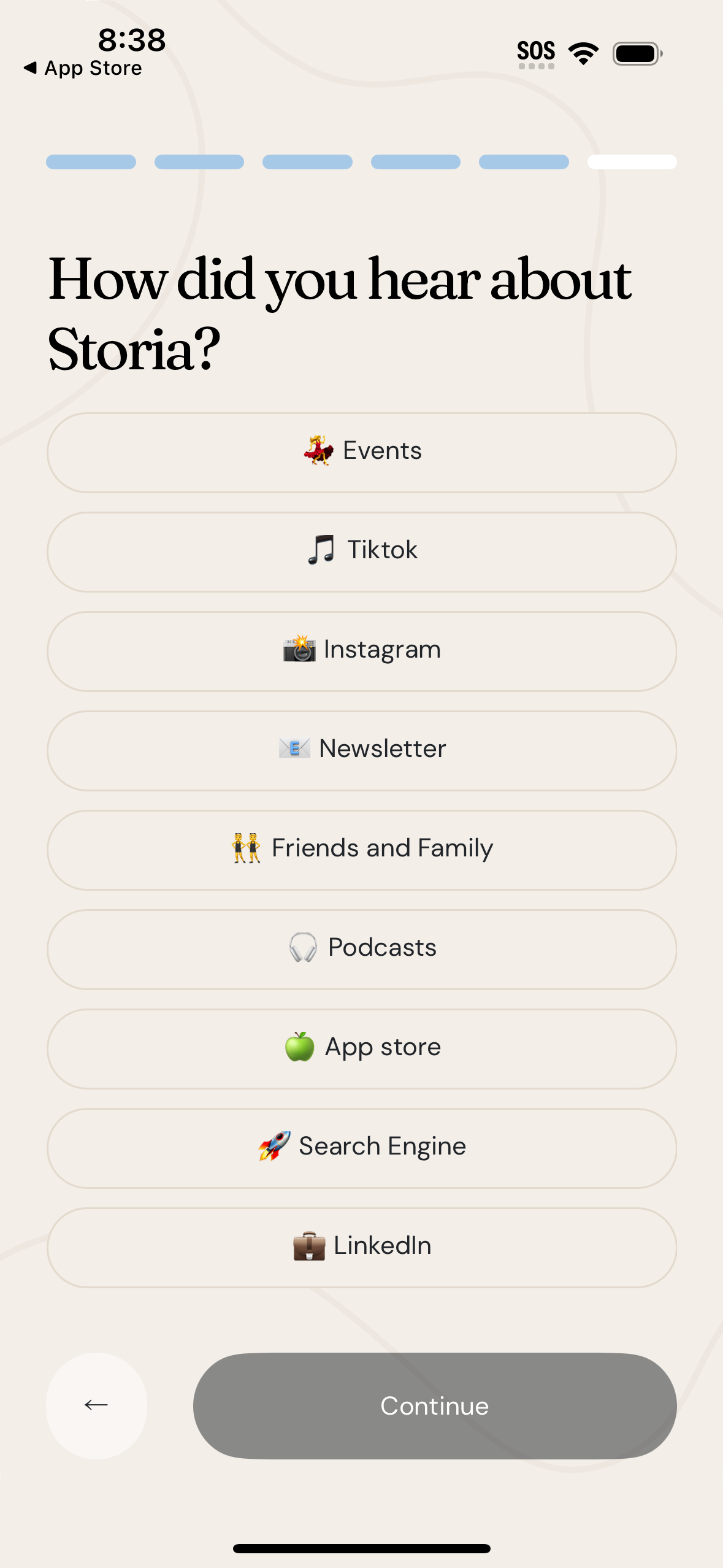
Task: Tap the back arrow button
Action: pos(96,1405)
